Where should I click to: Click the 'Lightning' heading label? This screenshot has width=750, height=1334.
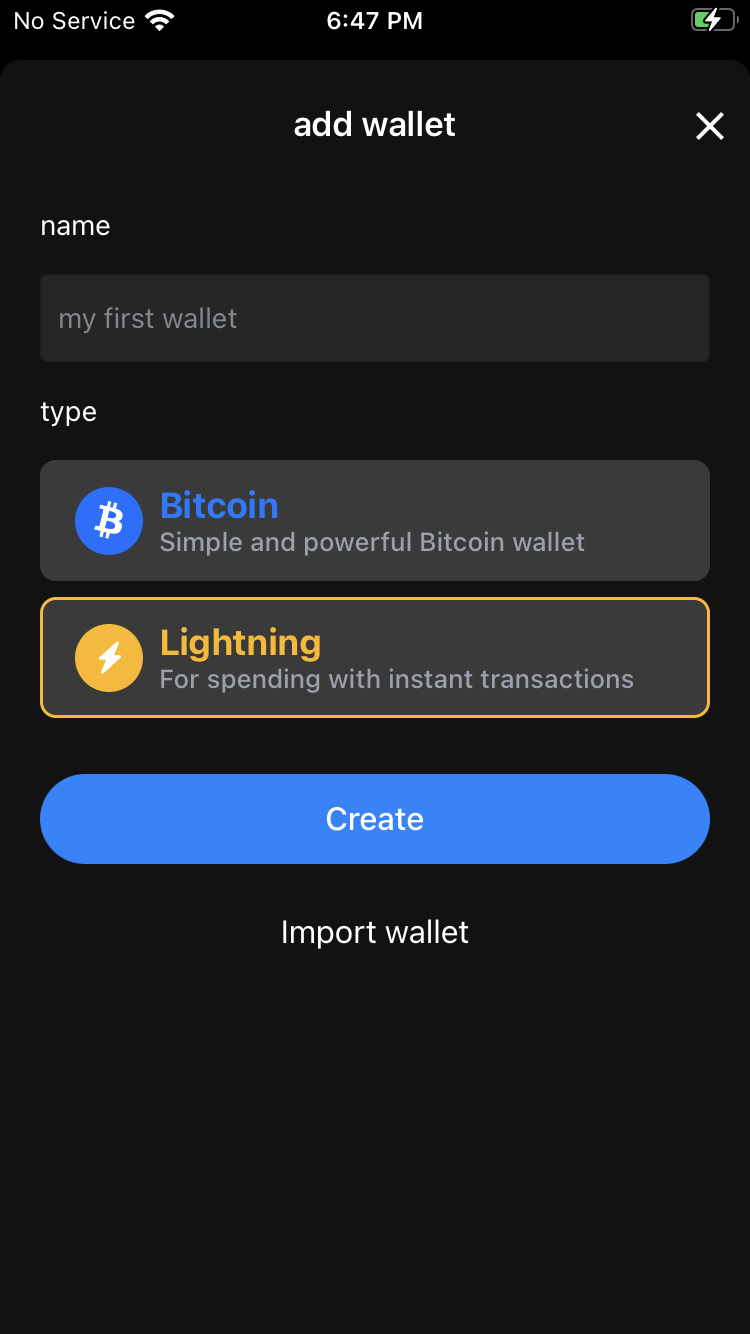coord(240,643)
